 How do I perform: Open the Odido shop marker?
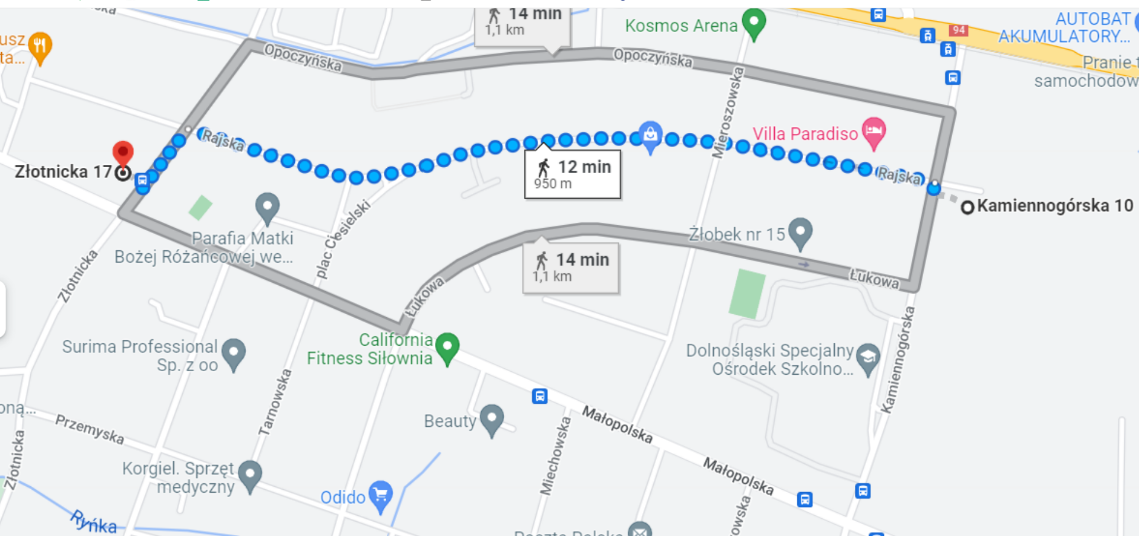[x=379, y=494]
